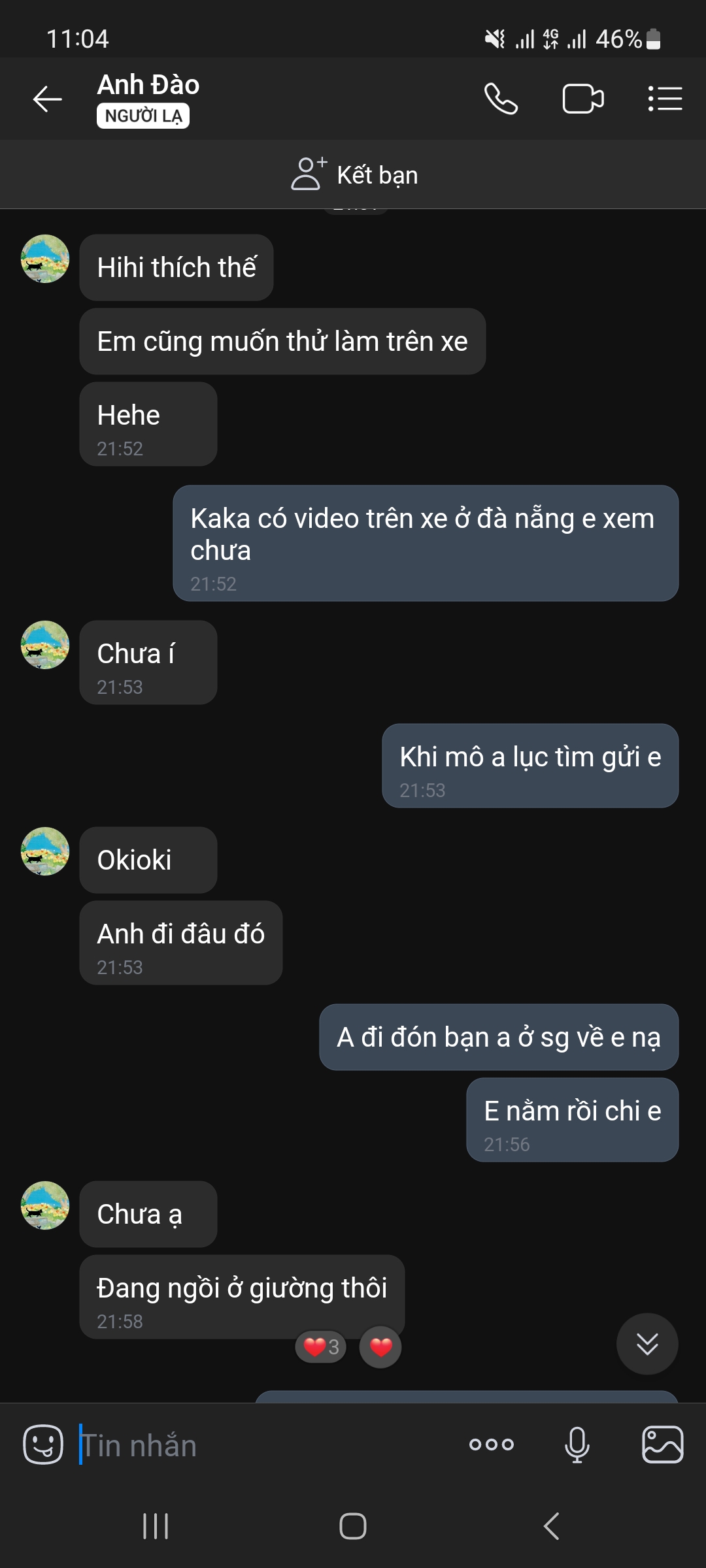React with heart to the giường message
This screenshot has height=1568, width=706.
[x=380, y=1347]
